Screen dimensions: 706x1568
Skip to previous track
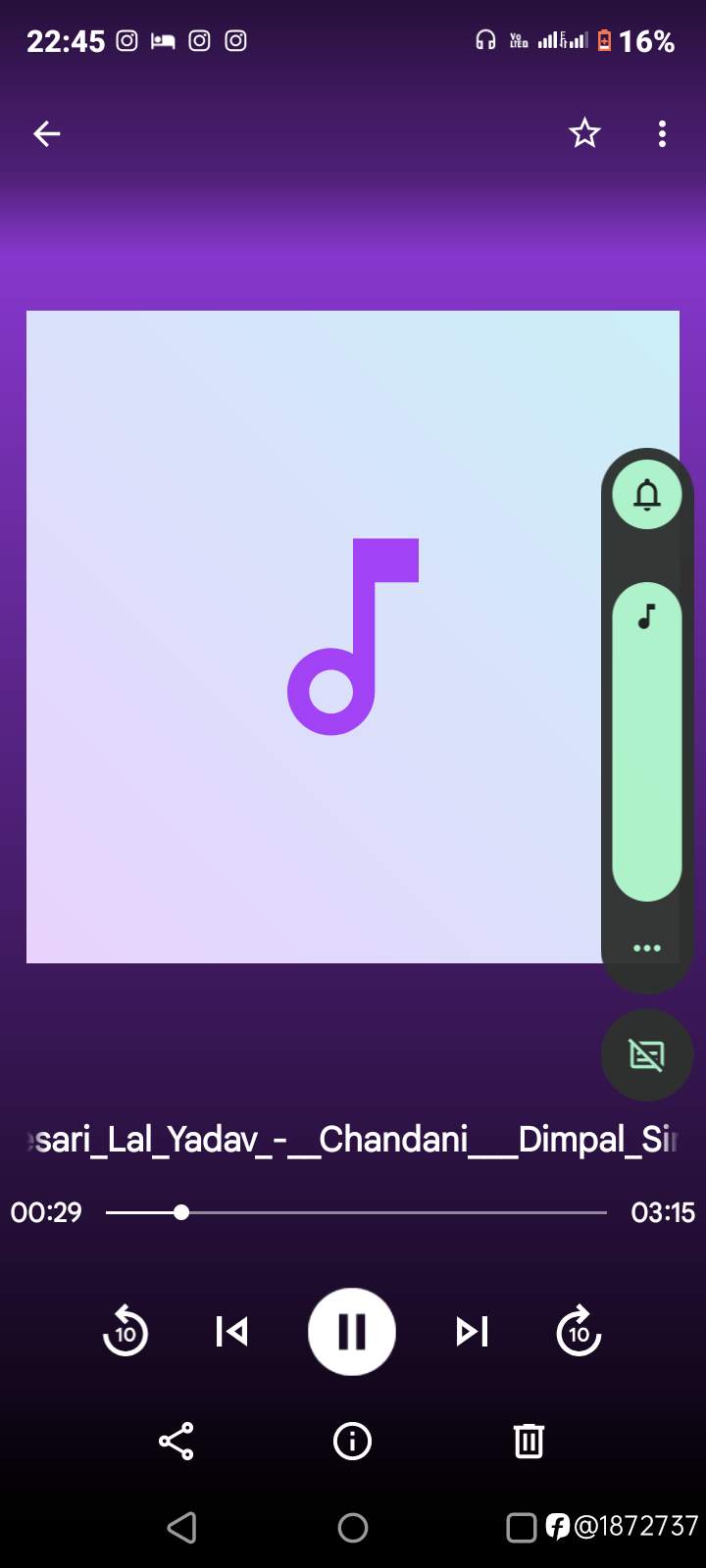tap(232, 1331)
